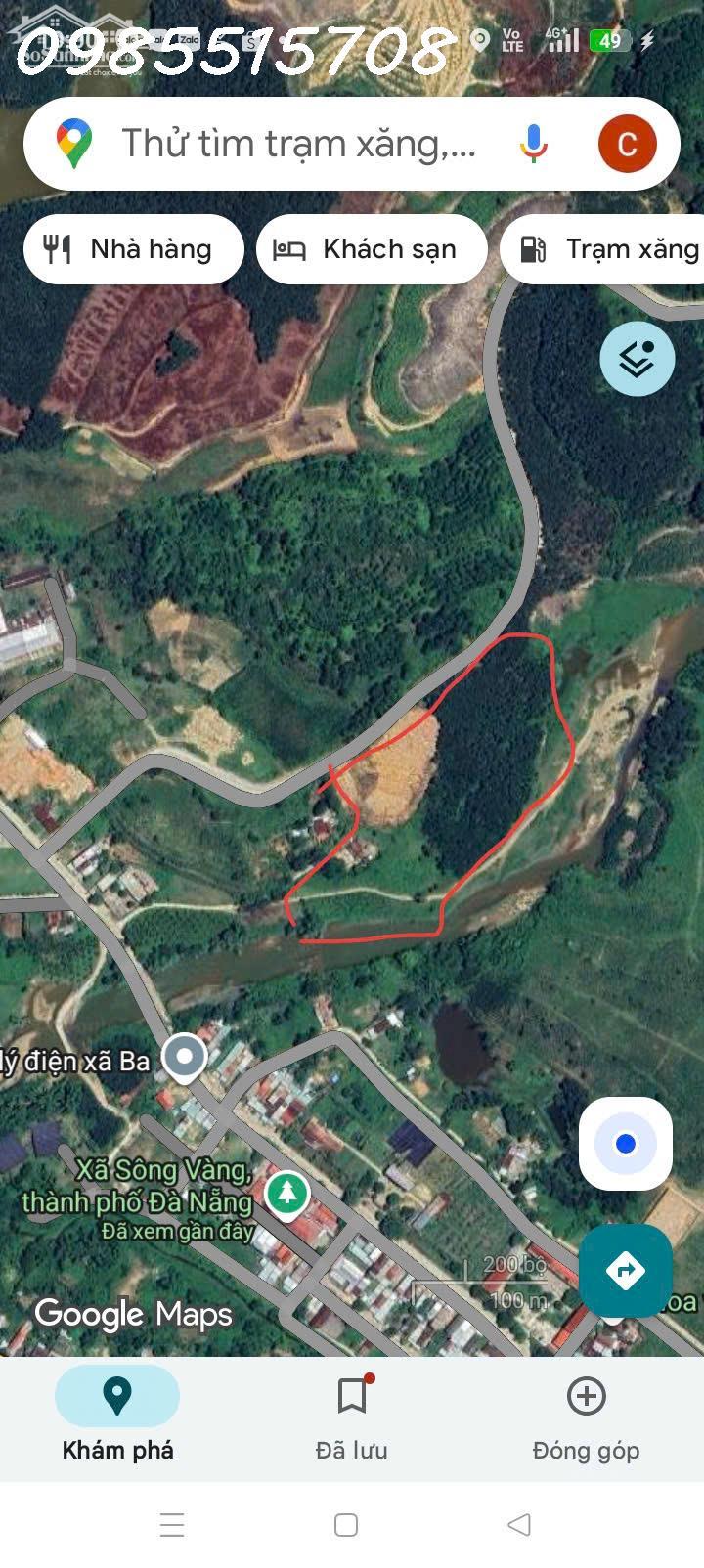Tap the green Xã Sông Vàng map marker
The image size is (704, 1568).
pyautogui.click(x=286, y=1193)
